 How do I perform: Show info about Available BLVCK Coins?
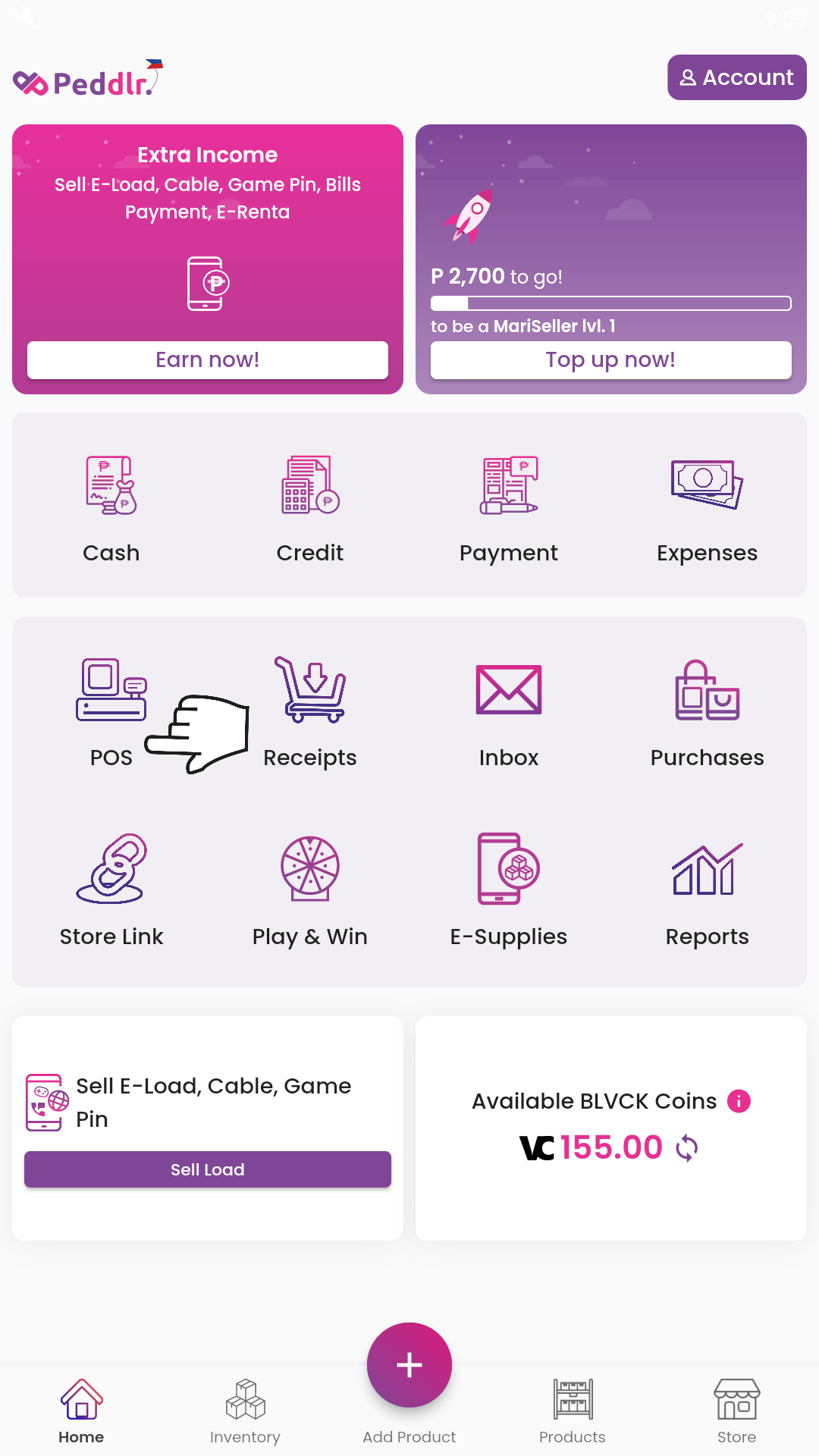tap(739, 1100)
